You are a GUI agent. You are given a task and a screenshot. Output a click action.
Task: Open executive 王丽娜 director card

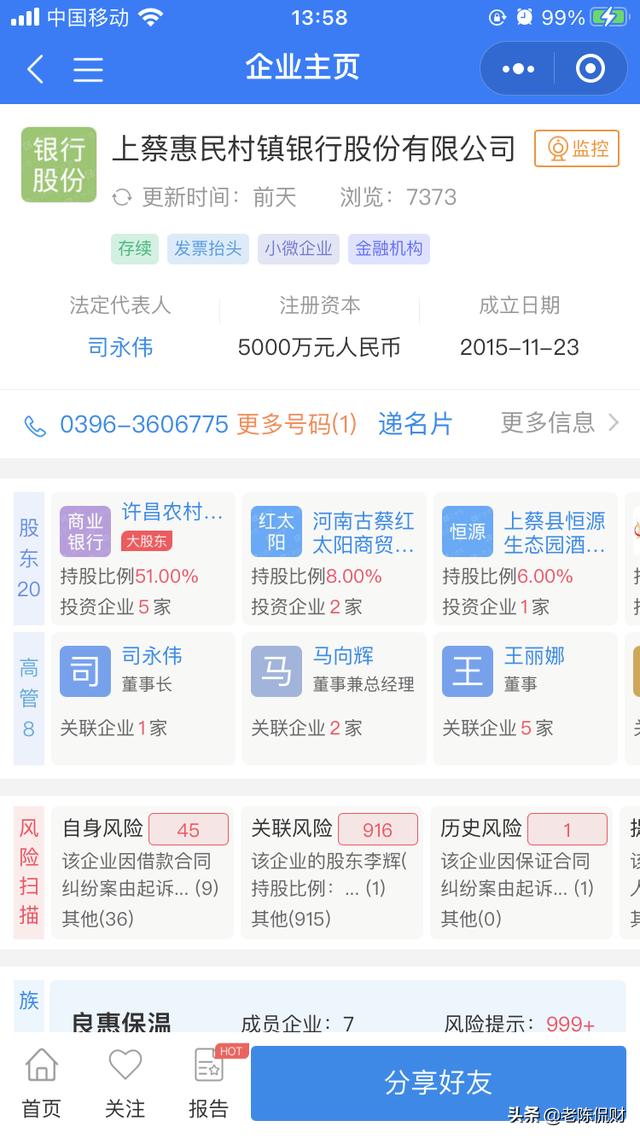pos(524,690)
